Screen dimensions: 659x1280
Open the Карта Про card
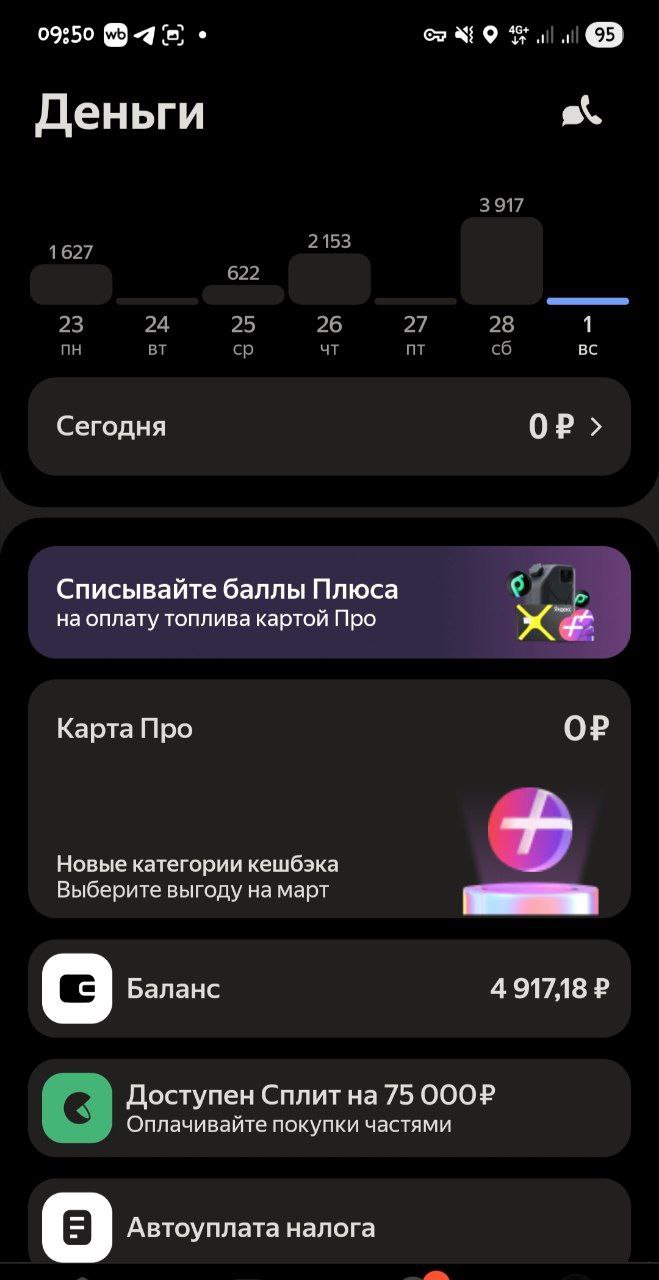[329, 798]
